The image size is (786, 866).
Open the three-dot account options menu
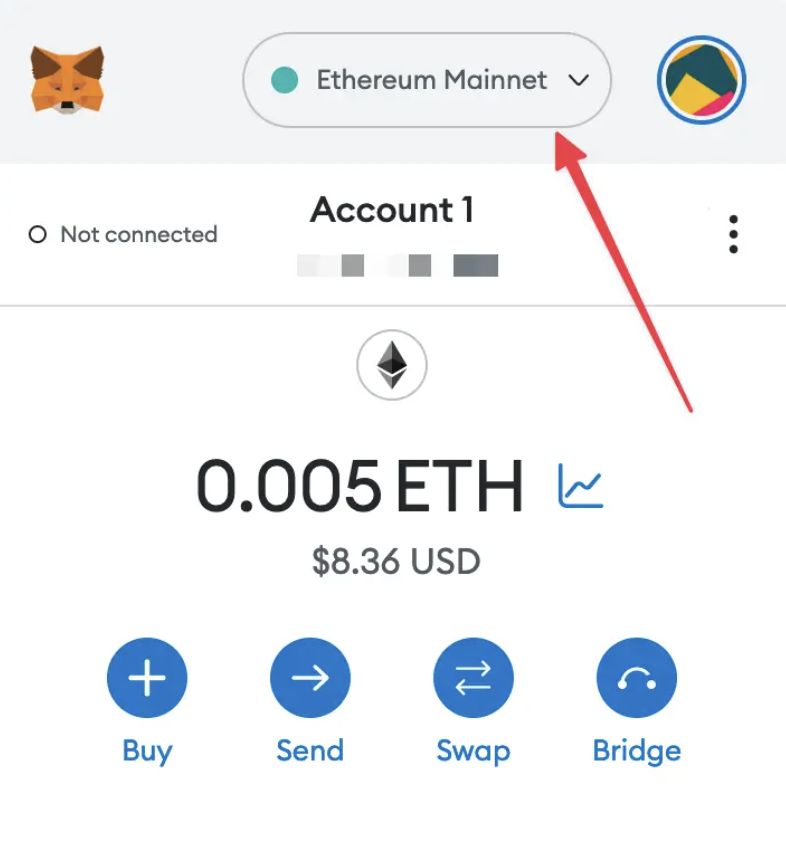pyautogui.click(x=734, y=234)
